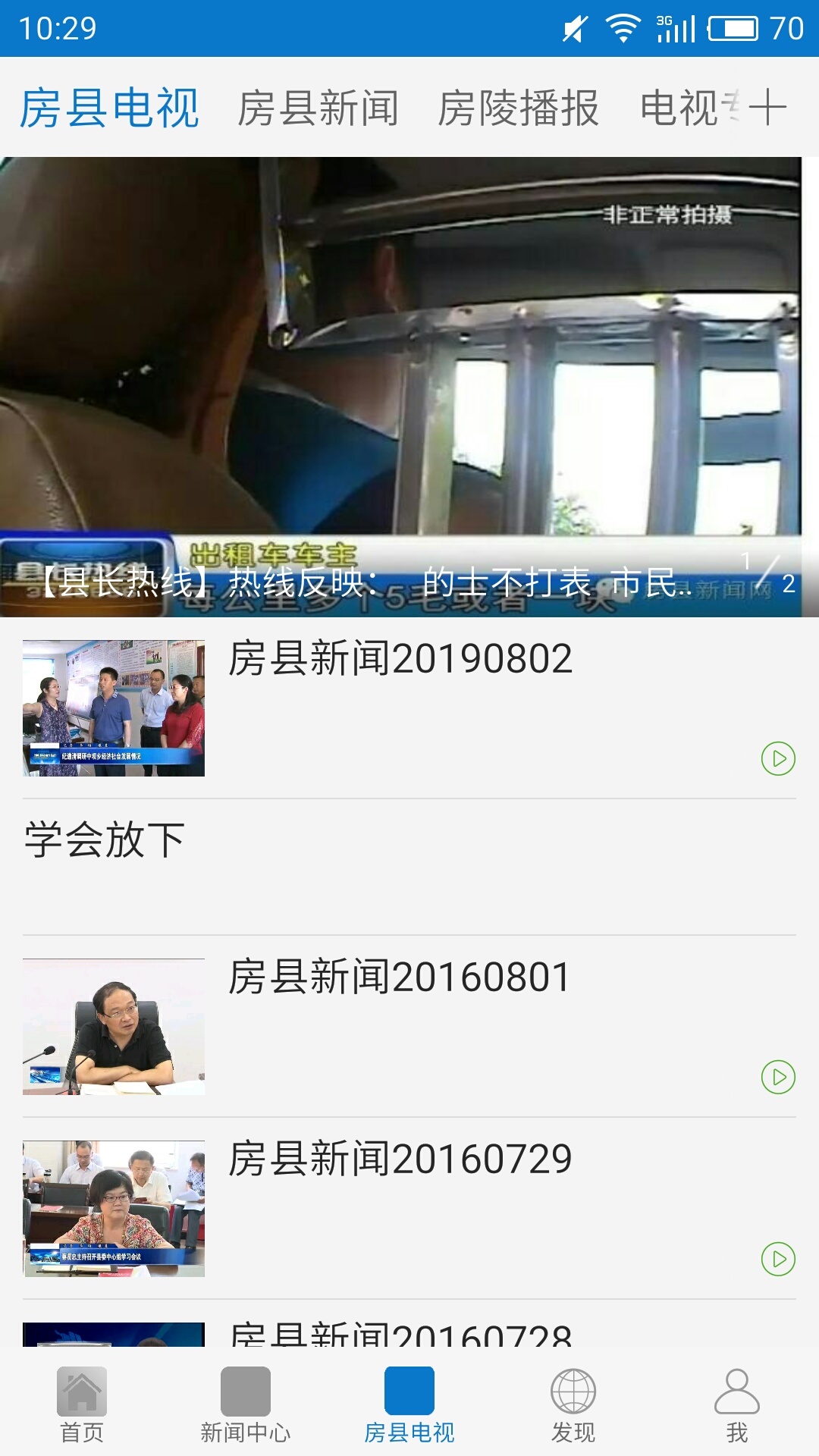Open the 县长热线 featured video banner
This screenshot has height=1456, width=819.
pyautogui.click(x=402, y=387)
